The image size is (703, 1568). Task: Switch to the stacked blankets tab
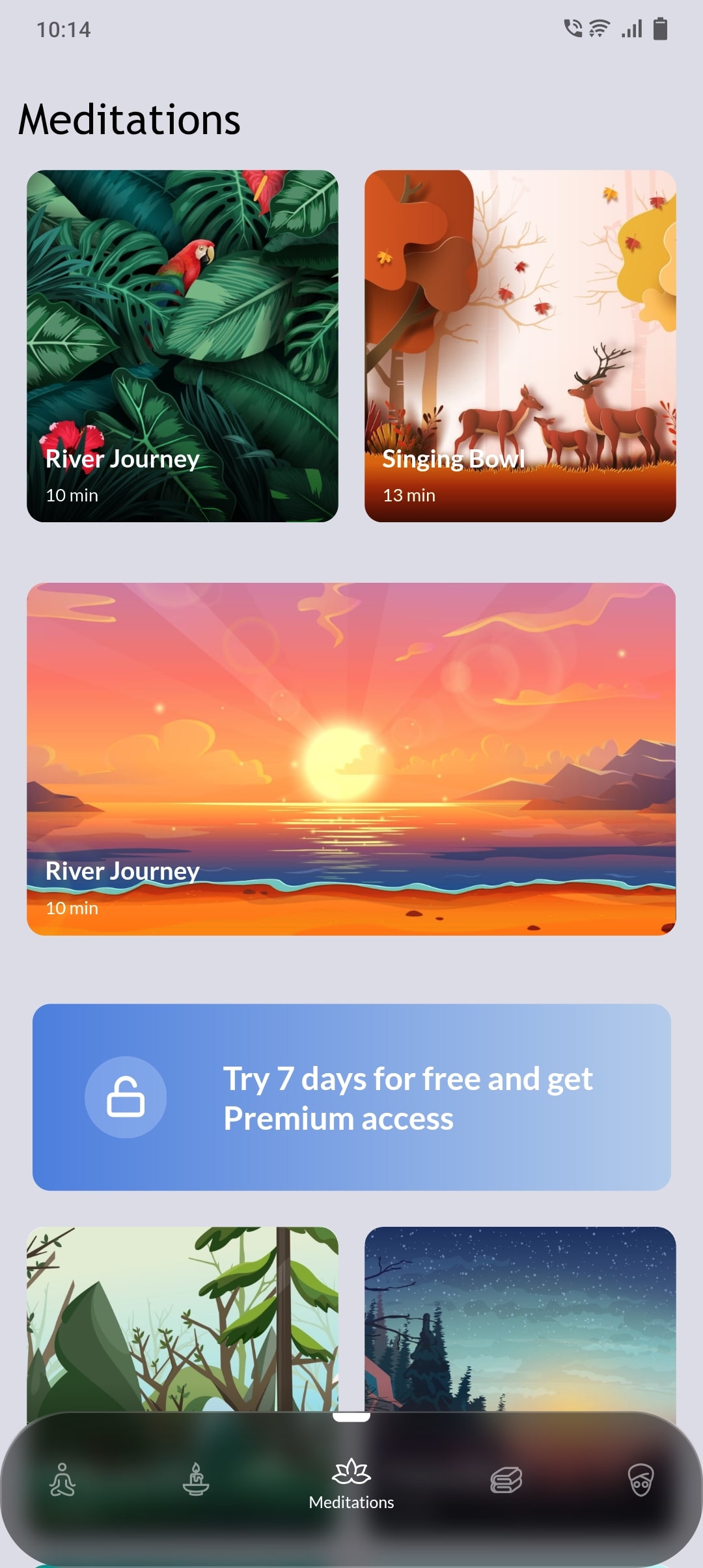pyautogui.click(x=506, y=1479)
